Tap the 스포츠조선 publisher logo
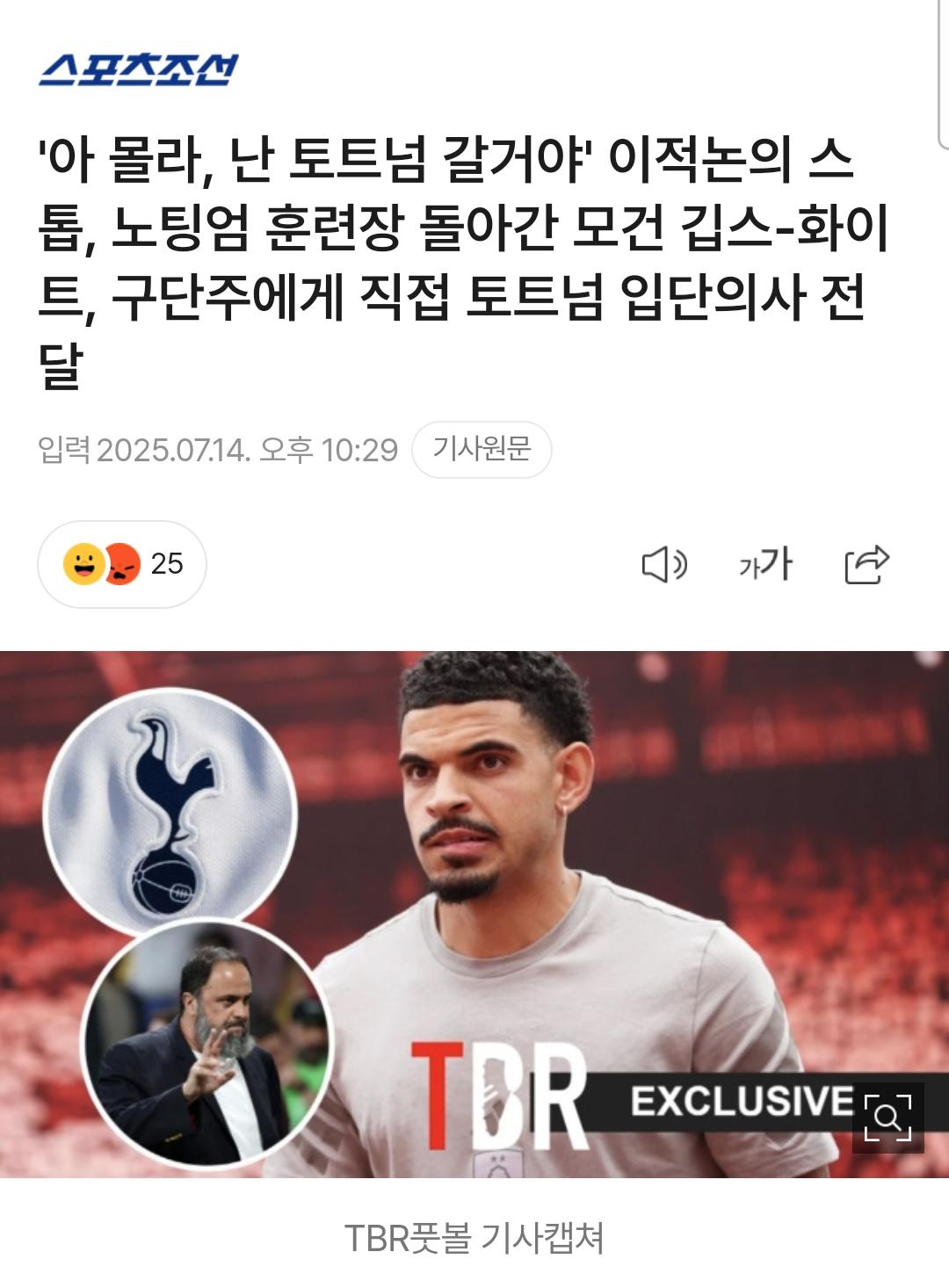This screenshot has height=1288, width=949. pyautogui.click(x=138, y=70)
